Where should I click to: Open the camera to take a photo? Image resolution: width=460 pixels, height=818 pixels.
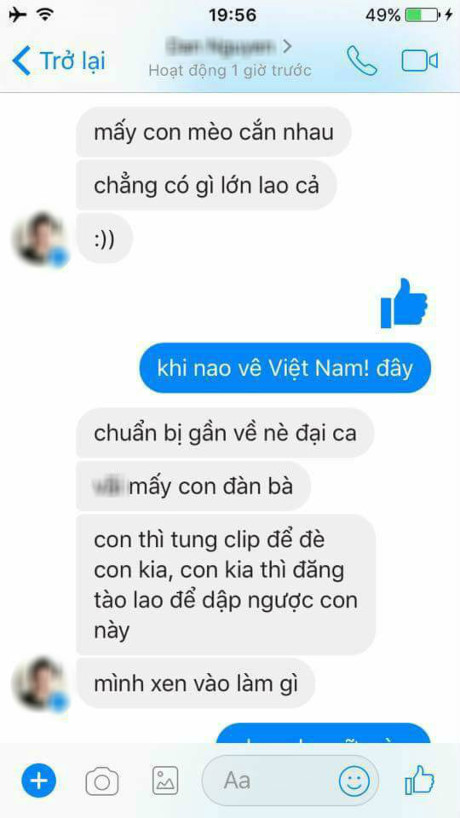102,781
